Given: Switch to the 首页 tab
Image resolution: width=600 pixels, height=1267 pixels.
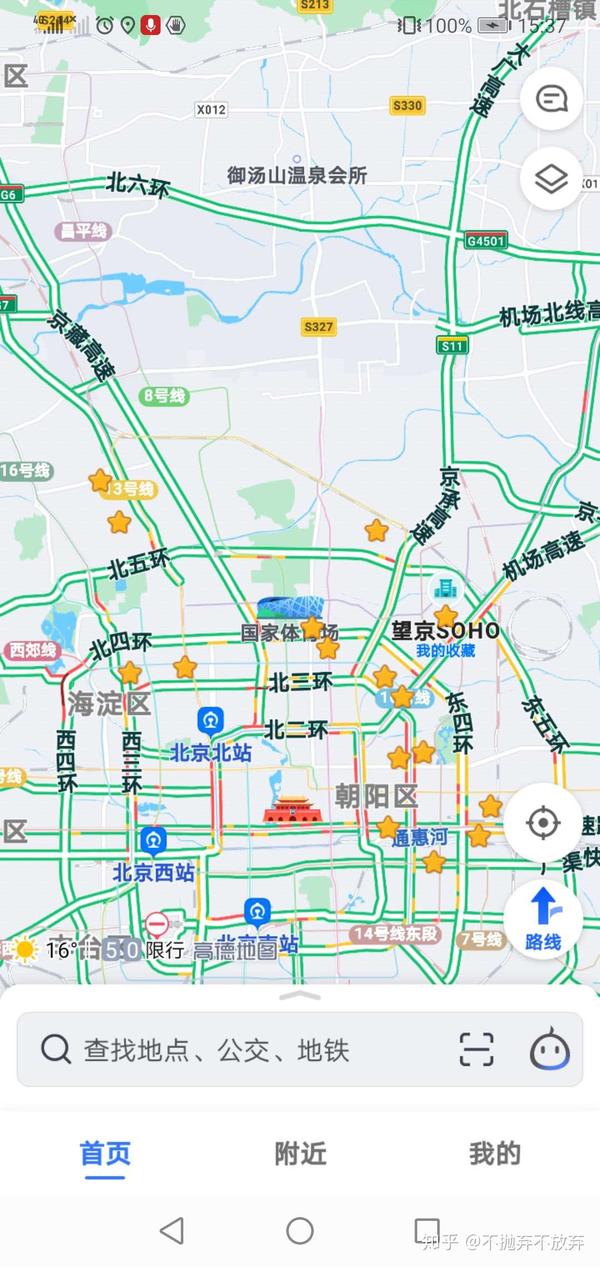Looking at the screenshot, I should pos(105,1153).
